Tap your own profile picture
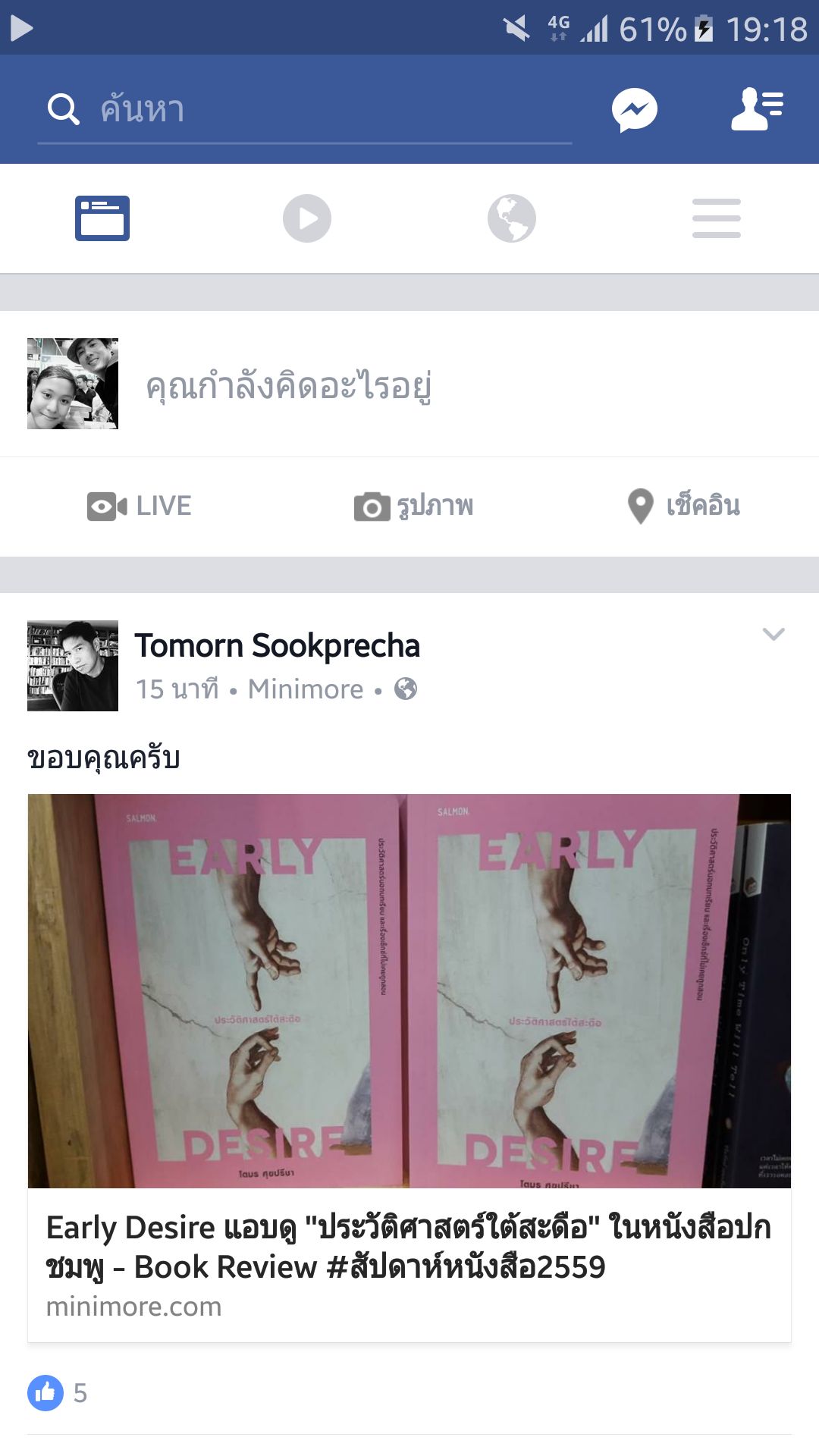Screen dimensions: 819x1456 pos(73,384)
